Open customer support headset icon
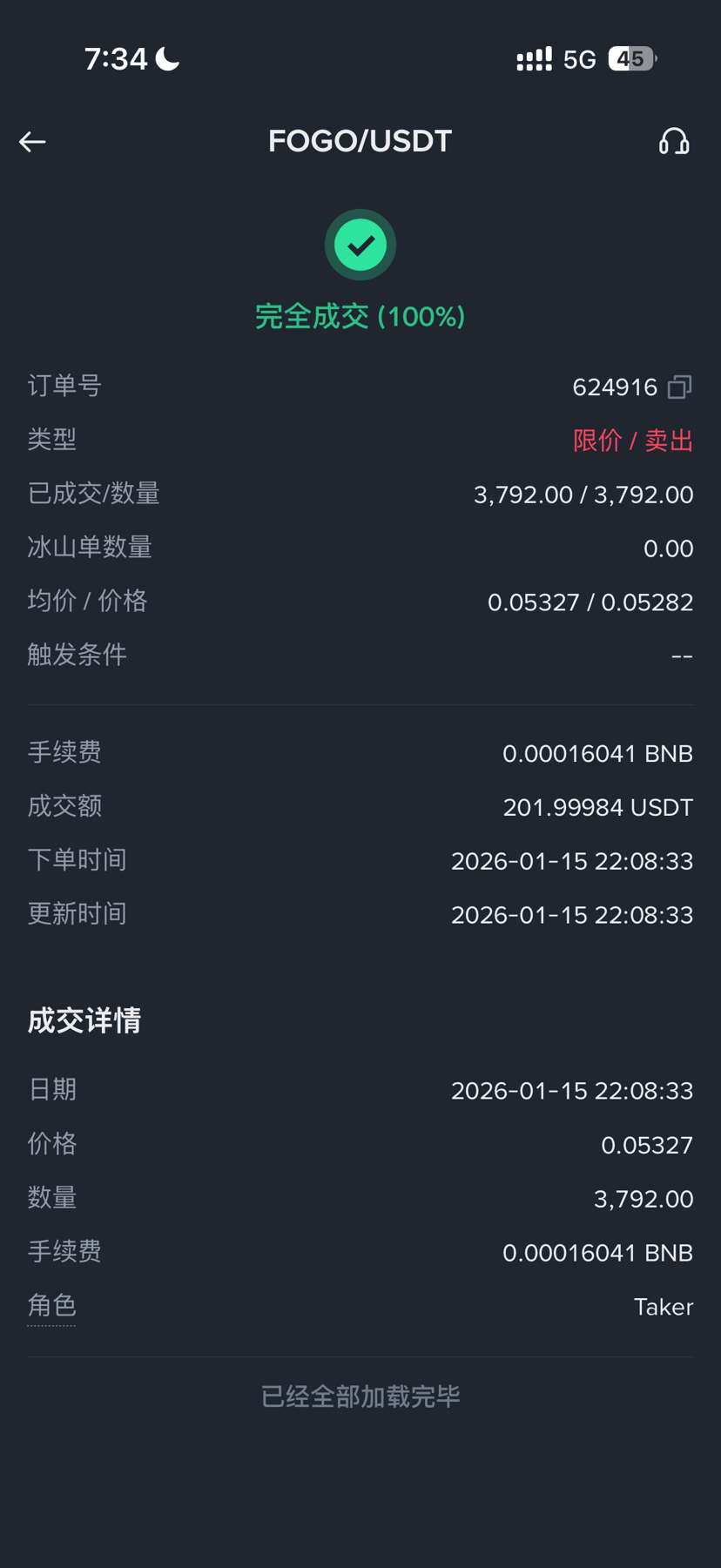The image size is (721, 1568). point(673,142)
